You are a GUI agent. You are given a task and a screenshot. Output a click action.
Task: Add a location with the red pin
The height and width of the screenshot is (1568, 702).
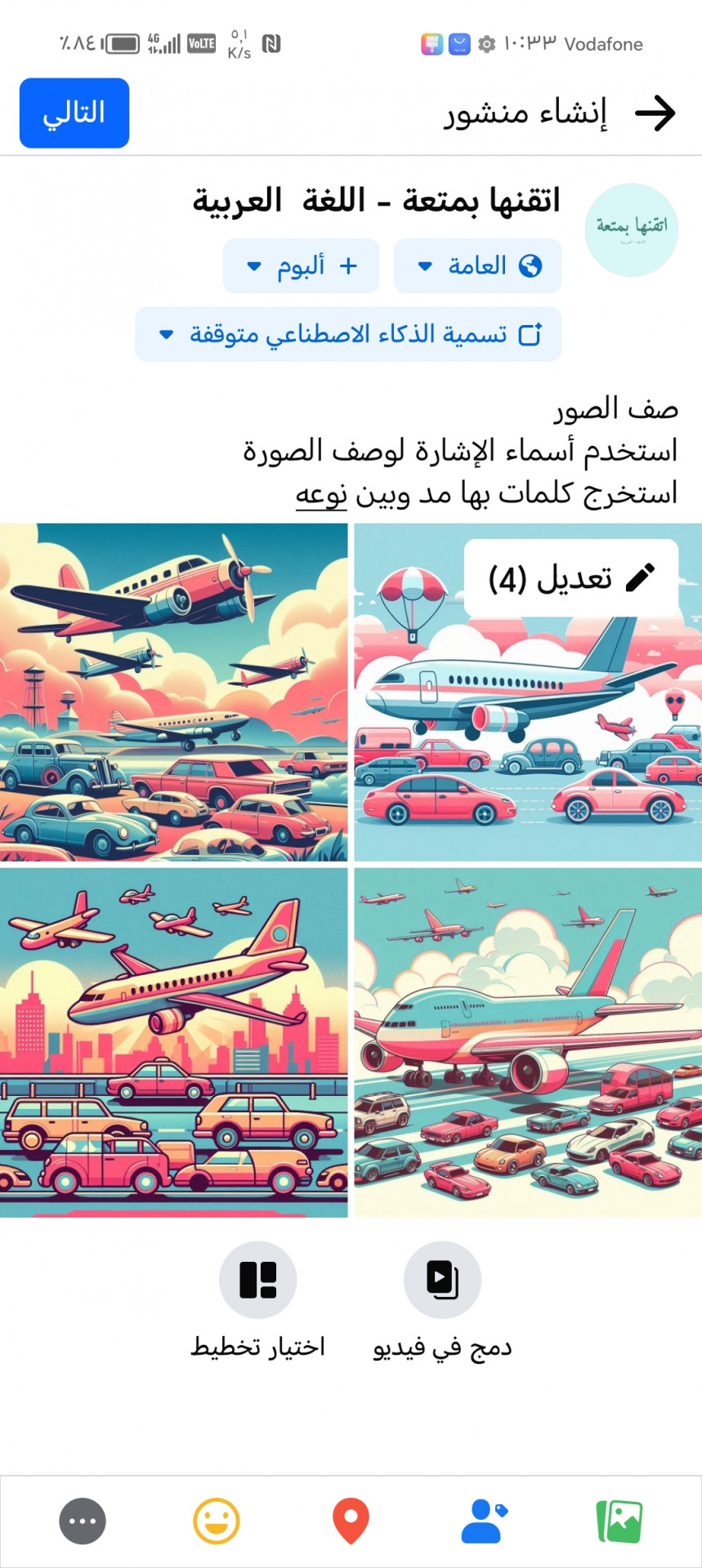[351, 1521]
